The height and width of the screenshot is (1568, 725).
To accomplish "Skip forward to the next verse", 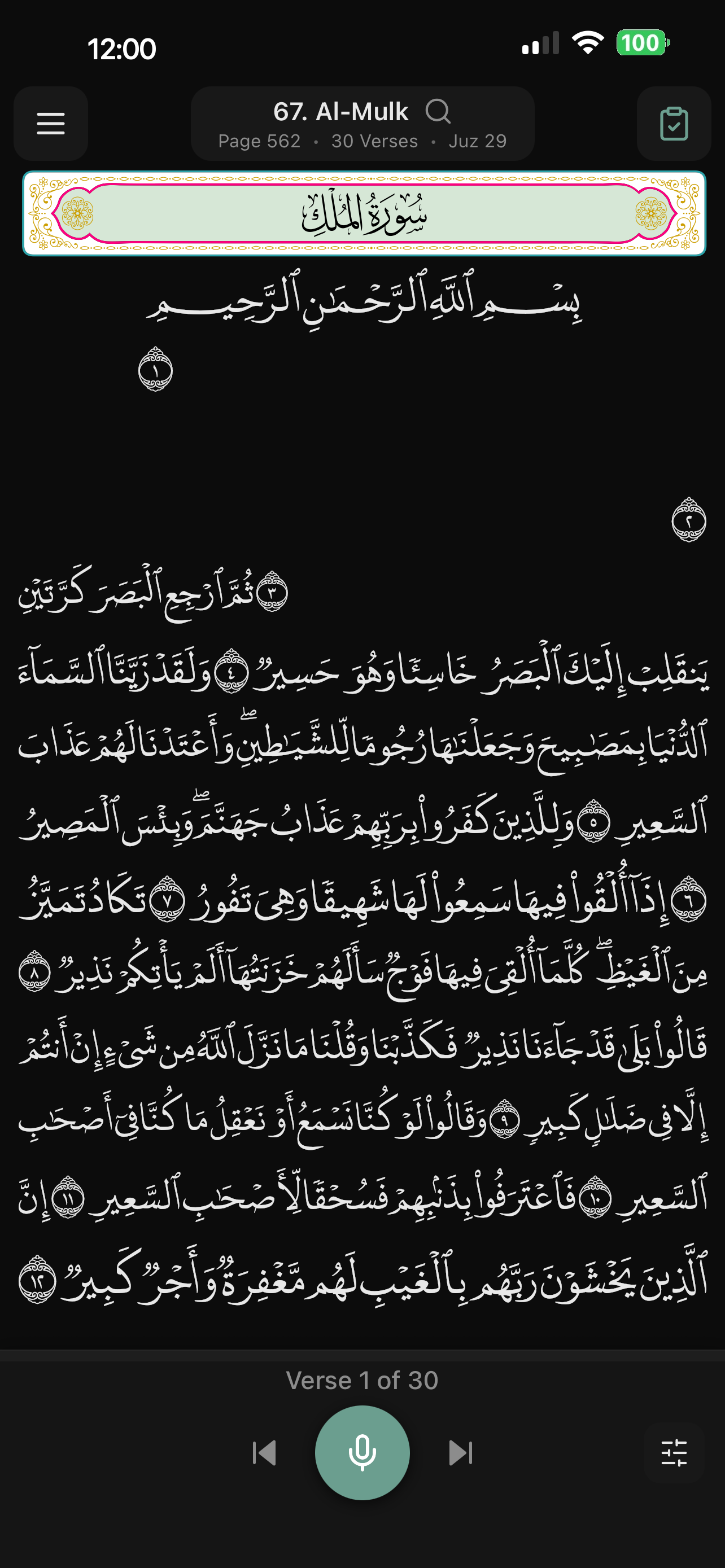I will point(461,1452).
